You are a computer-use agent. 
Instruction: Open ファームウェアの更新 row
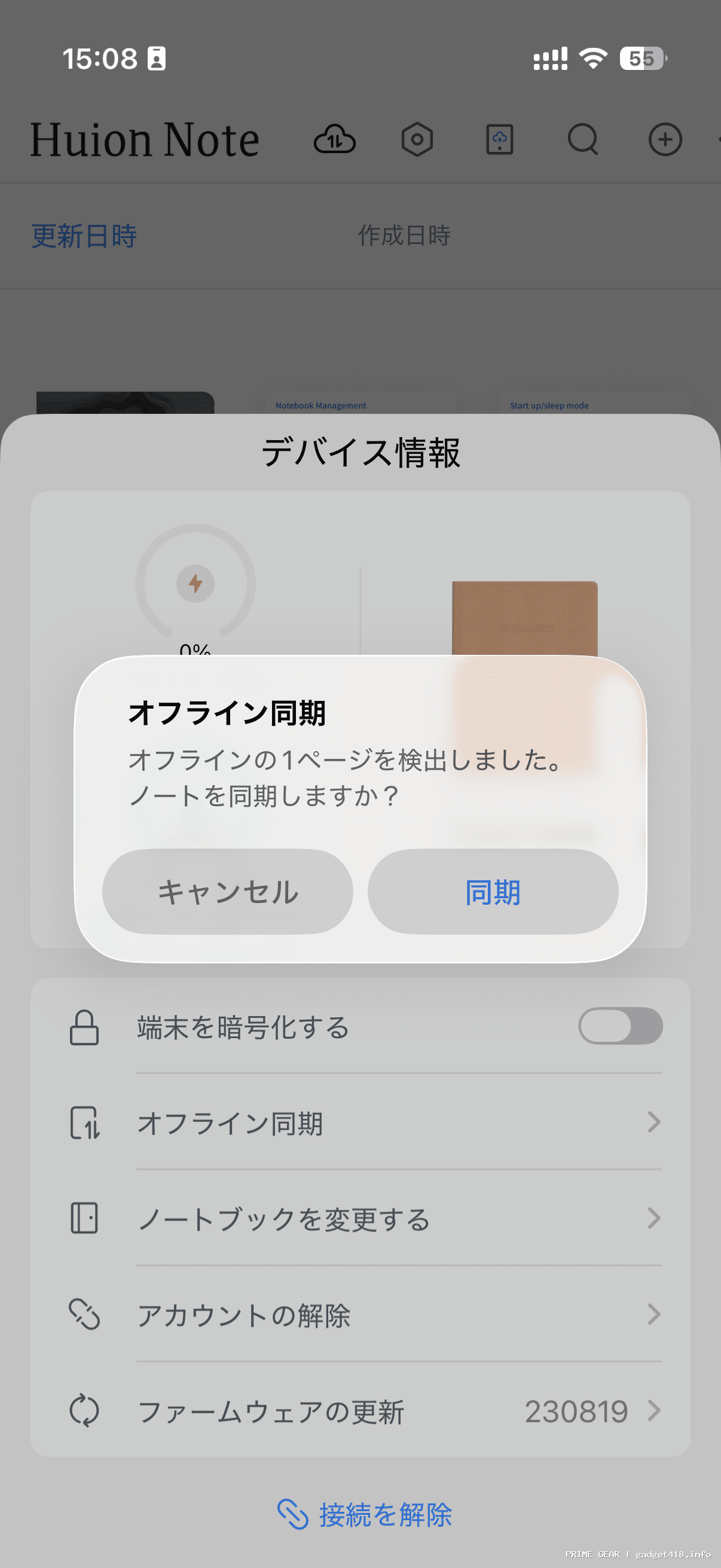coord(365,1411)
